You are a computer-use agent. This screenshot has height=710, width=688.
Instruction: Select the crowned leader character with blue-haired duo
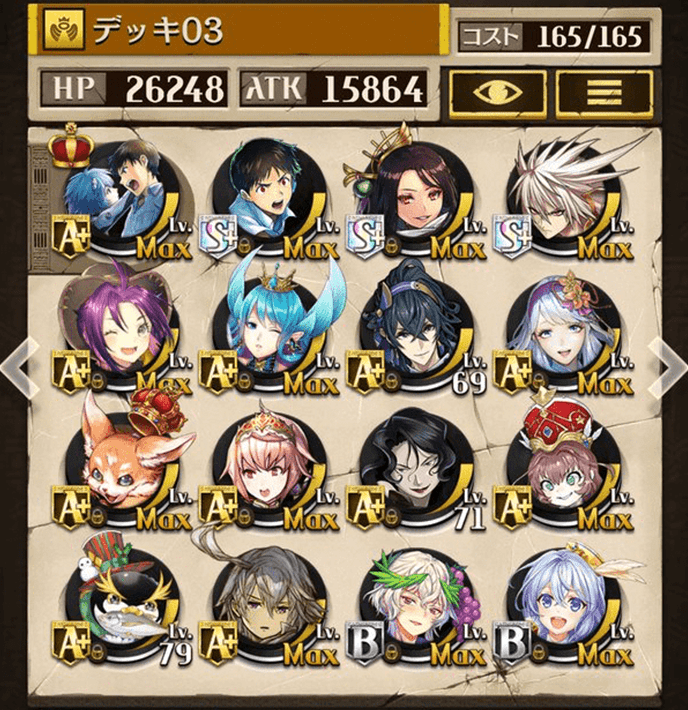tap(120, 195)
